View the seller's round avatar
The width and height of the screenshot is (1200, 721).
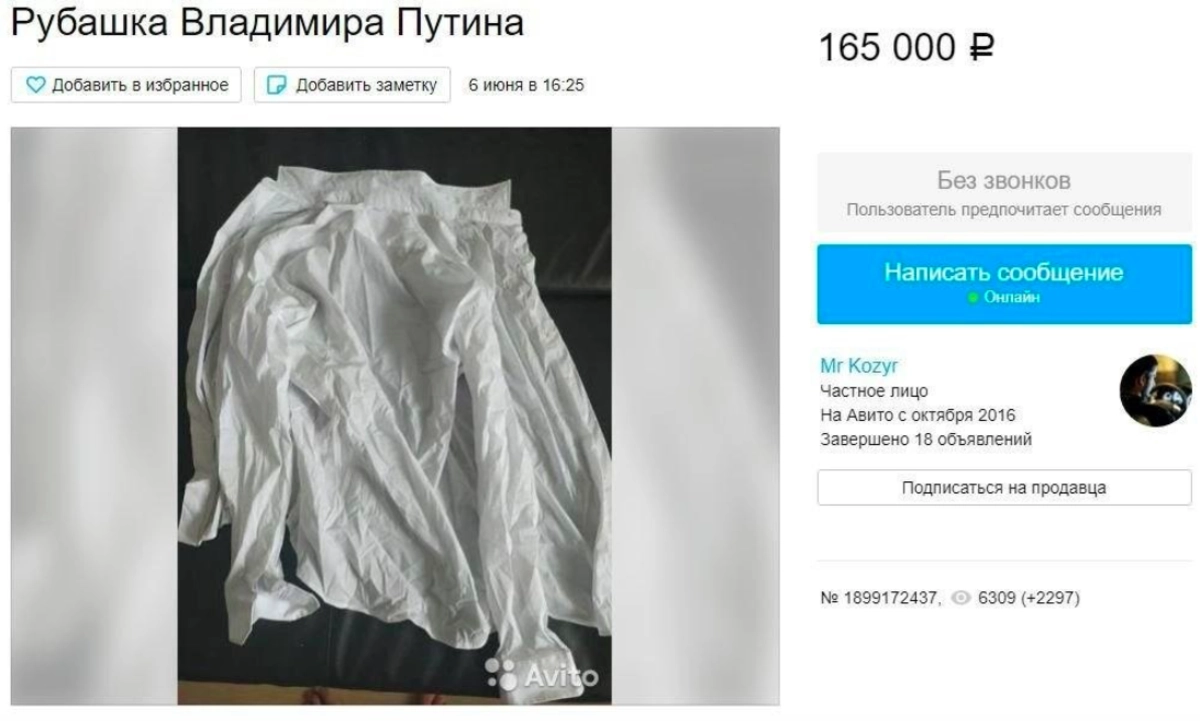pyautogui.click(x=1155, y=391)
